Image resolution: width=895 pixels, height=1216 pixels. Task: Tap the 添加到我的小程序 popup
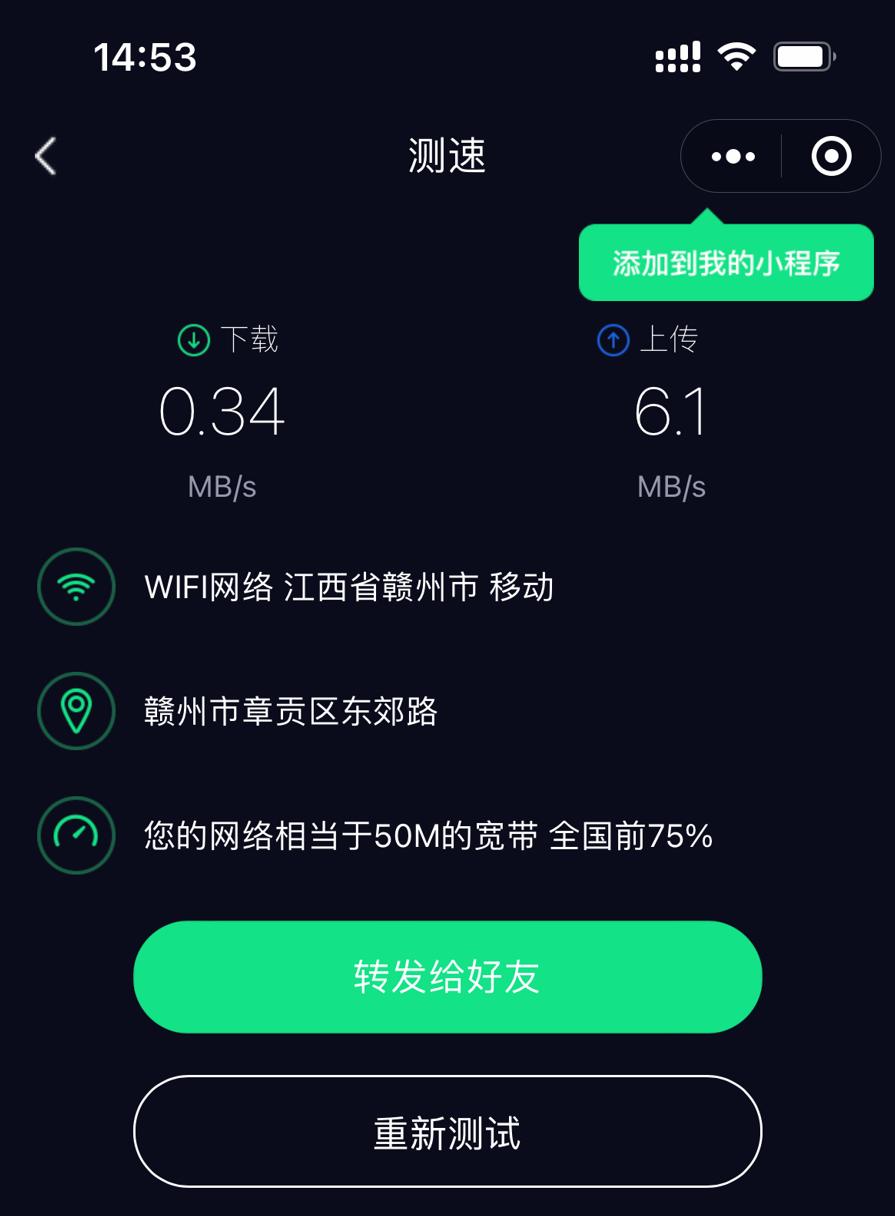click(x=726, y=262)
